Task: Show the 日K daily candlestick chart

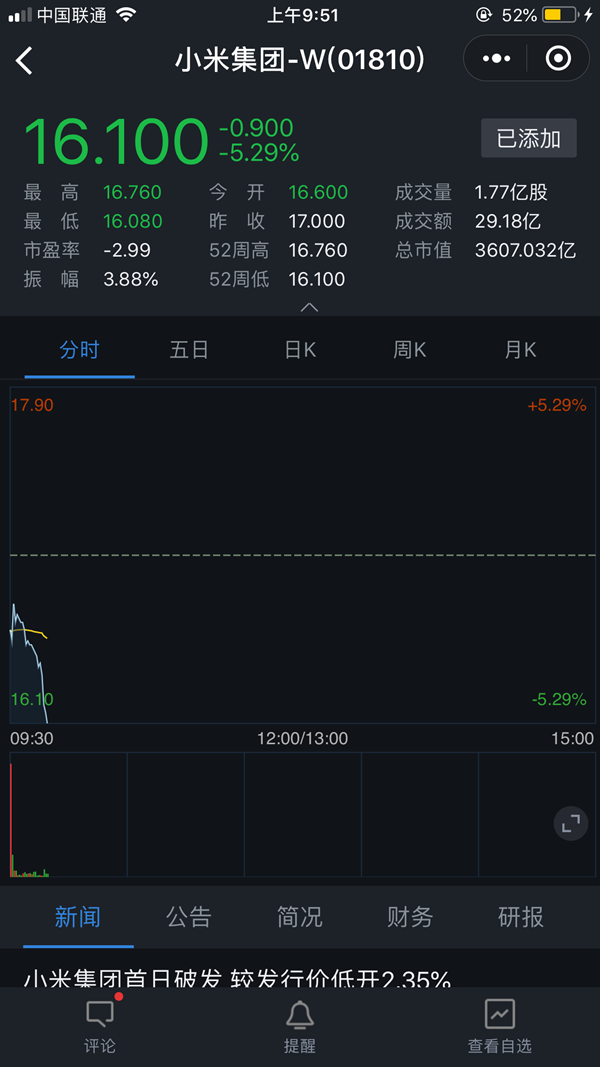Action: pos(300,350)
